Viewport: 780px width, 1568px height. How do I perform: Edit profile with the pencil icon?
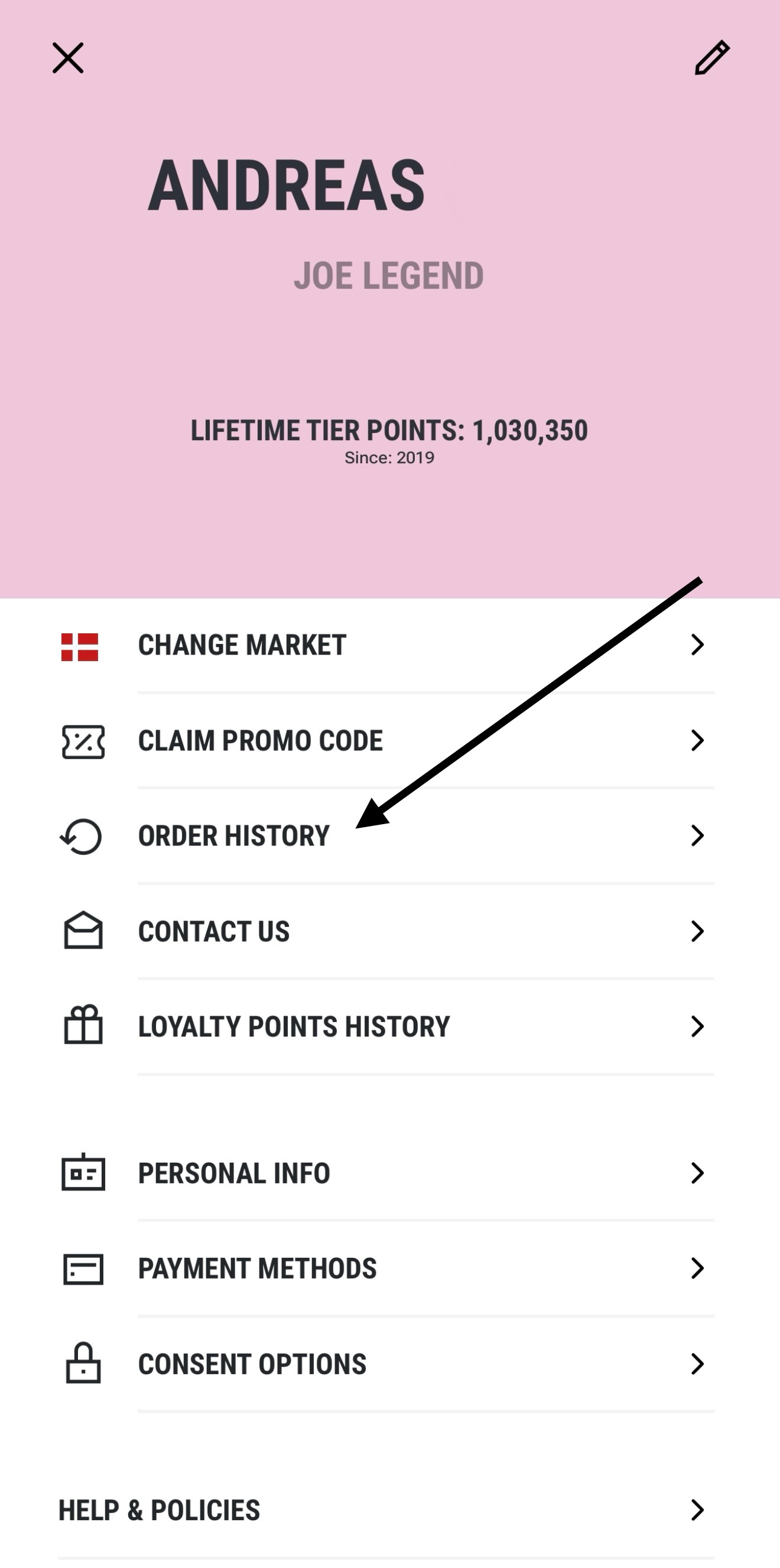712,58
